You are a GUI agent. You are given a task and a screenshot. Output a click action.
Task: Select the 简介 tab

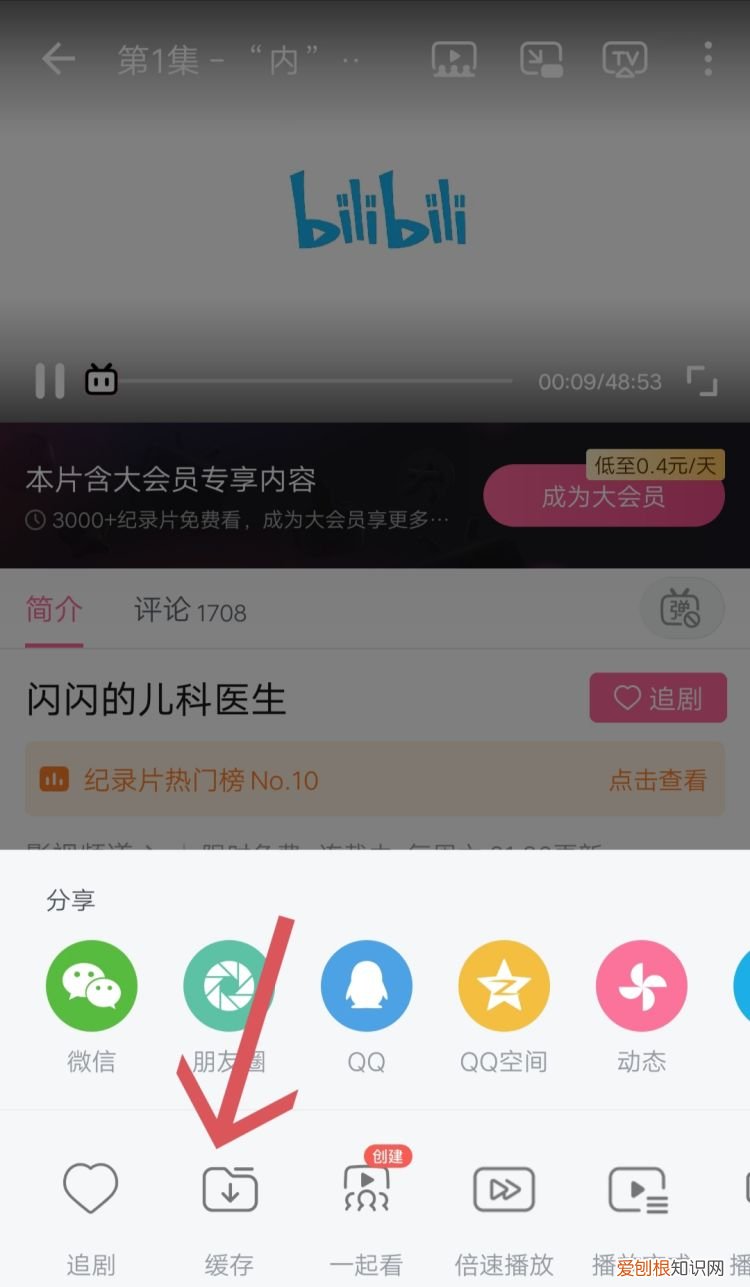pos(53,611)
